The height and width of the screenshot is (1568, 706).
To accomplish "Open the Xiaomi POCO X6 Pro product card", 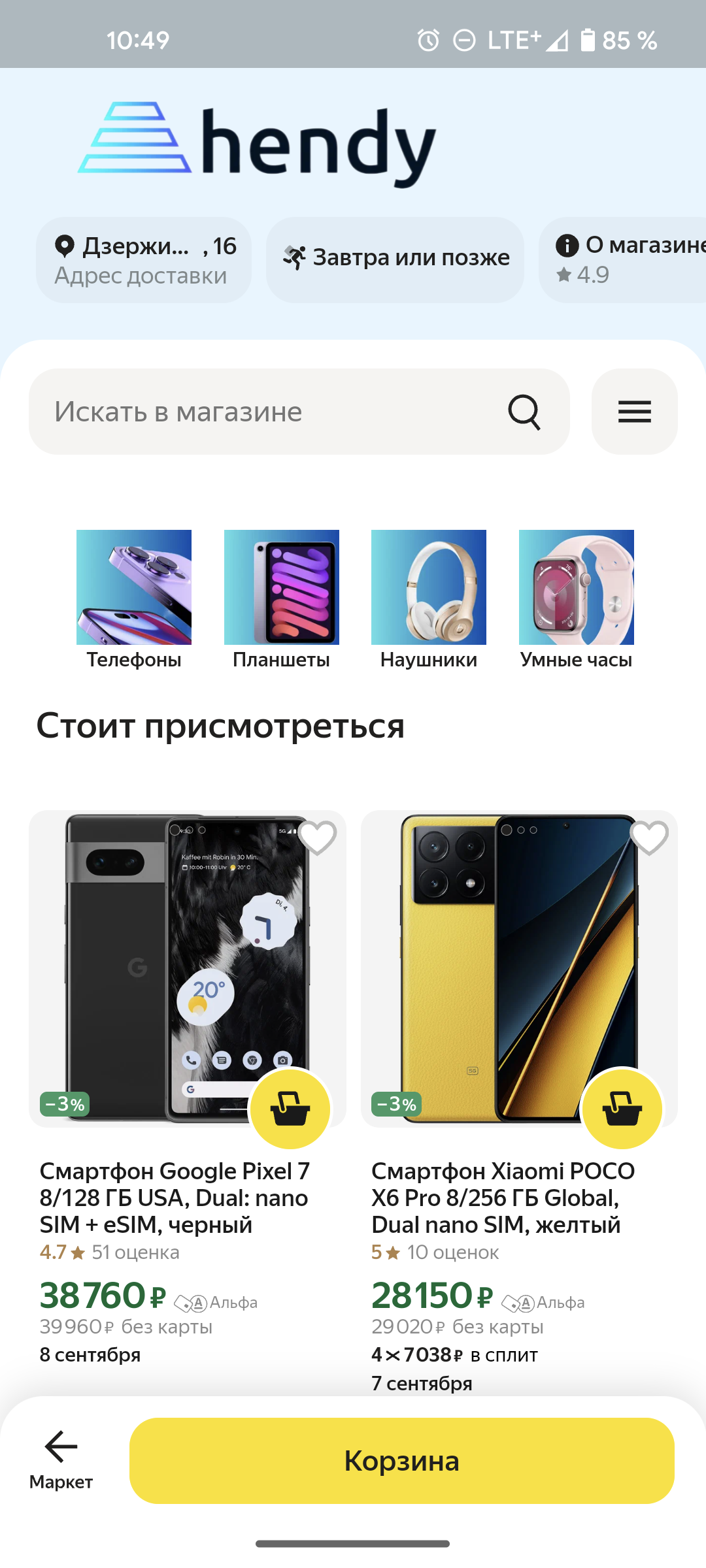I will pyautogui.click(x=503, y=1198).
